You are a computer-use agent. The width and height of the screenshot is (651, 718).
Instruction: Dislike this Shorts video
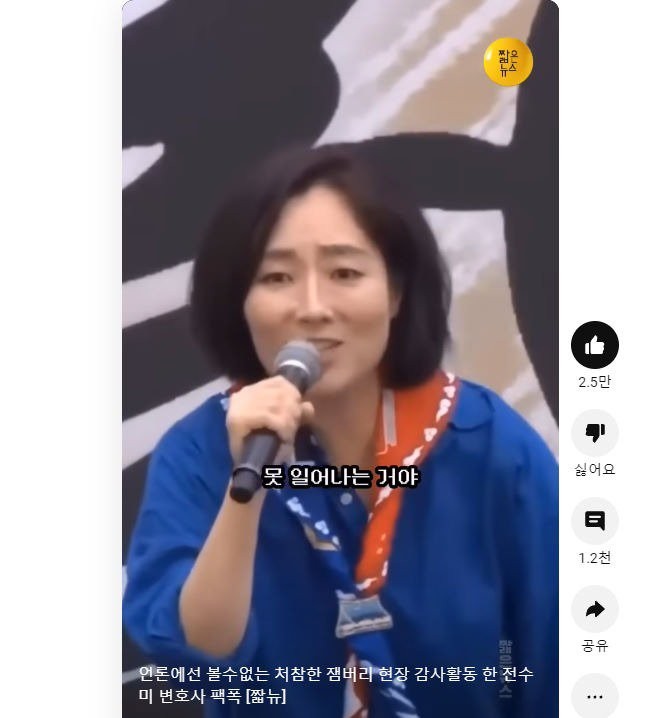click(594, 433)
